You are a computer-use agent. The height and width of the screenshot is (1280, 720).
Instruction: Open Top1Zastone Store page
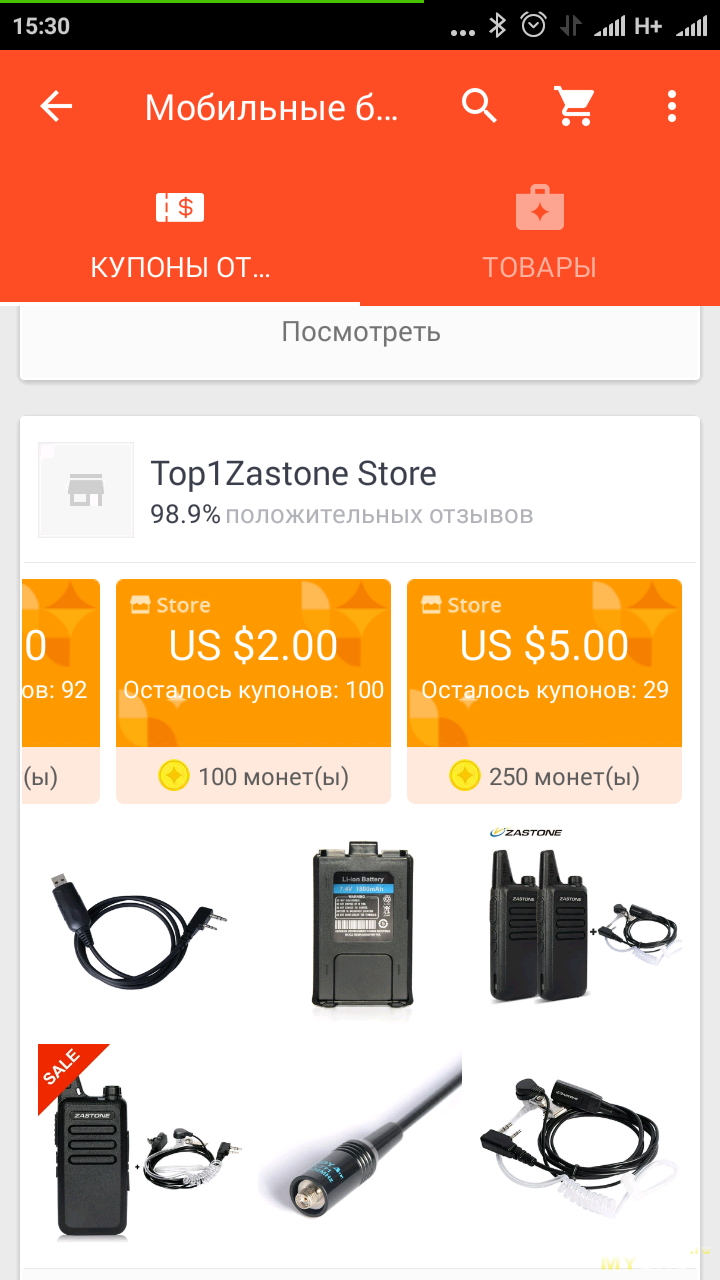point(292,474)
